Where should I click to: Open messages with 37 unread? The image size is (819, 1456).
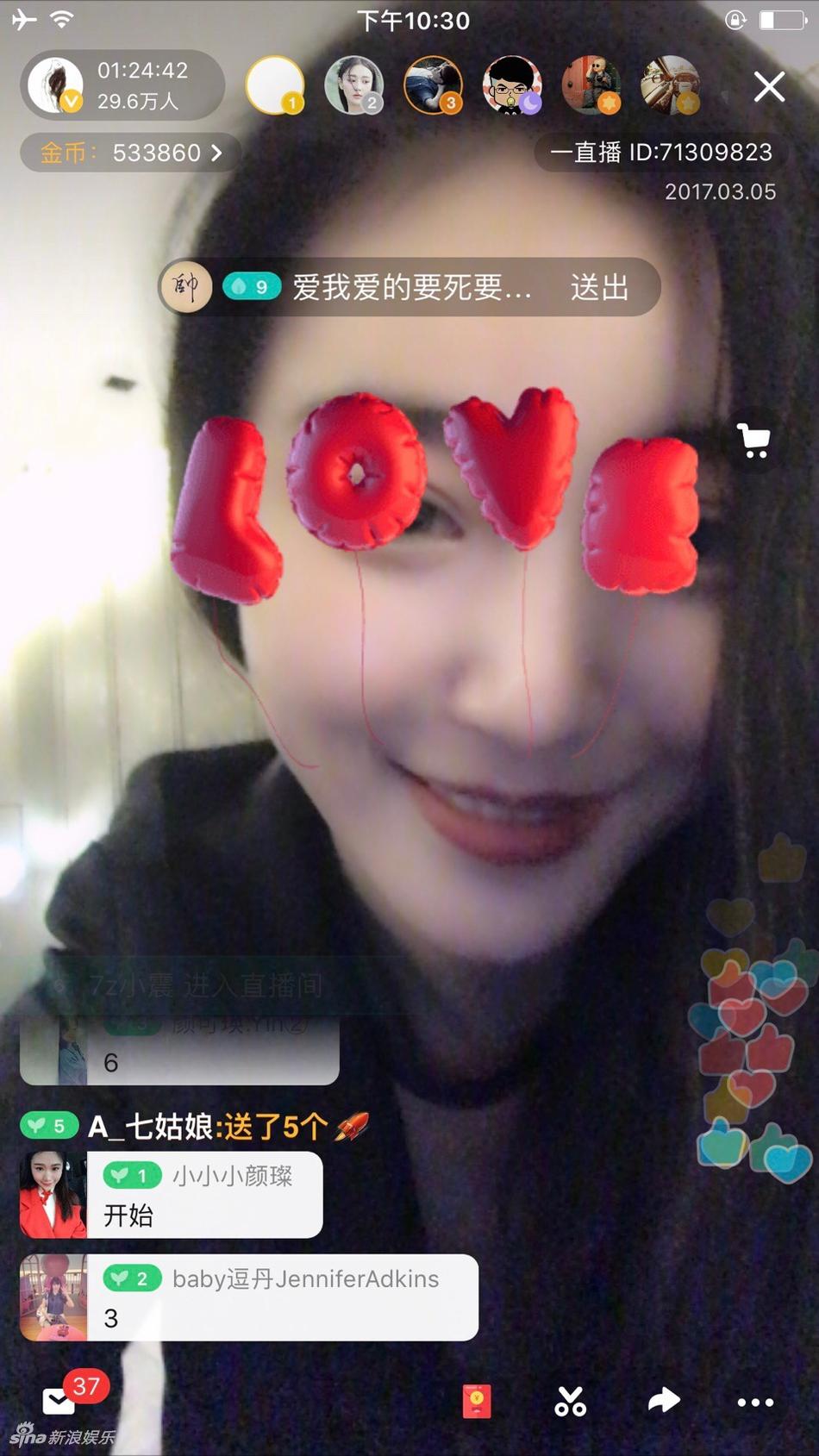60,1400
